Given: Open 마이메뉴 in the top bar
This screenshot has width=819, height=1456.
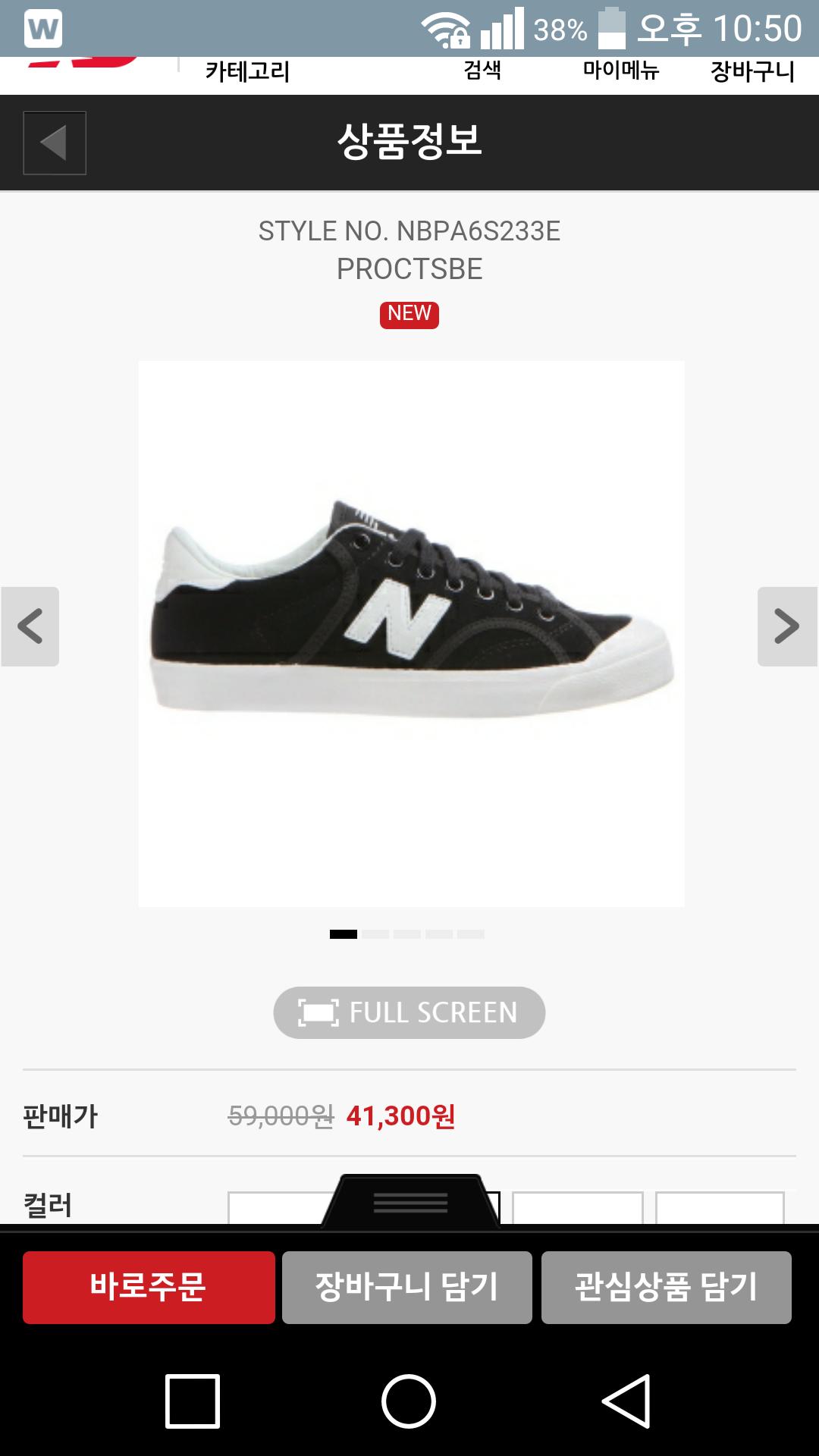Looking at the screenshot, I should click(x=620, y=71).
